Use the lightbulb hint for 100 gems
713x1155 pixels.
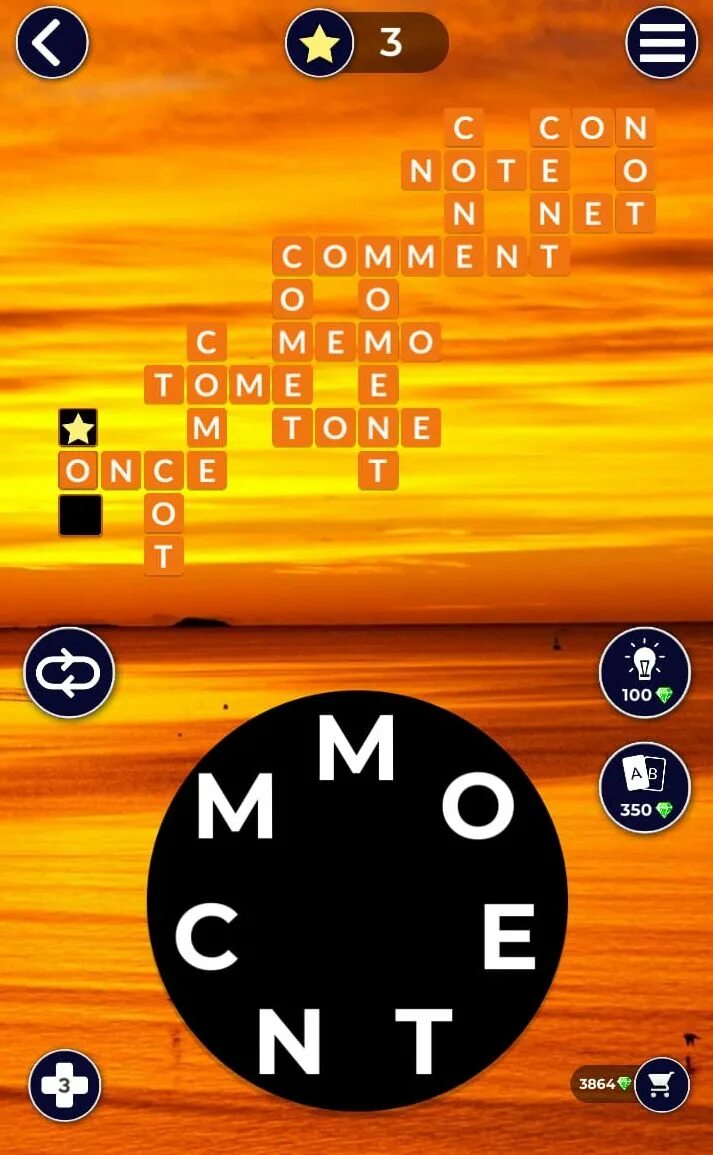(645, 673)
